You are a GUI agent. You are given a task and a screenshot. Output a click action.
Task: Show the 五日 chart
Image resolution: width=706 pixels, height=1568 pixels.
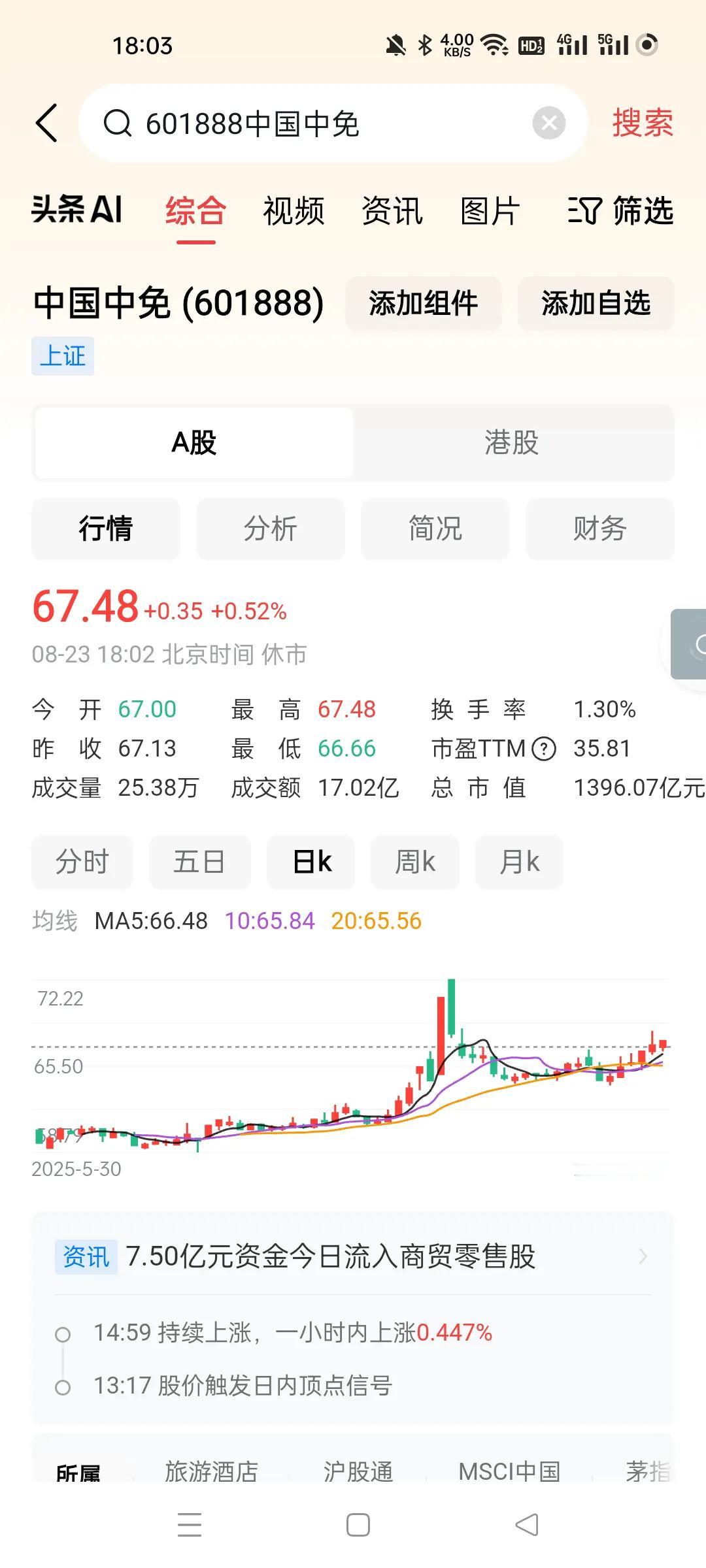coord(200,862)
